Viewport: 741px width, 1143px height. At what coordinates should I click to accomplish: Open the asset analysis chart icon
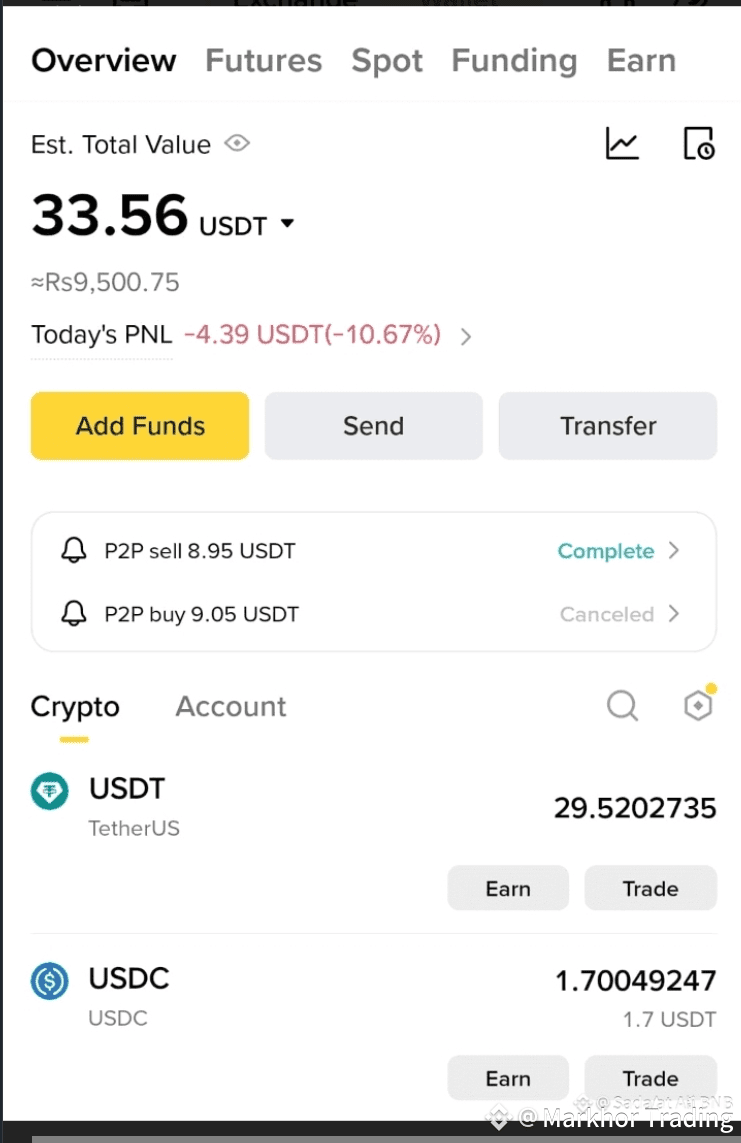[x=622, y=144]
